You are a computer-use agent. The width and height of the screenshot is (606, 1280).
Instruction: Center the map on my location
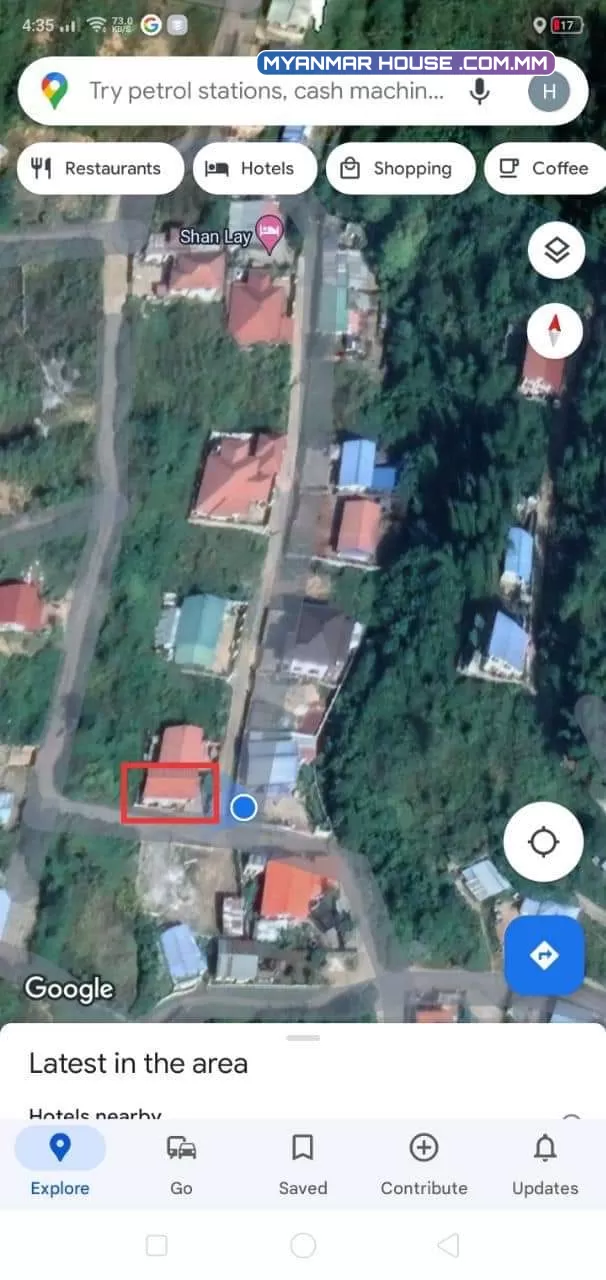click(x=543, y=842)
